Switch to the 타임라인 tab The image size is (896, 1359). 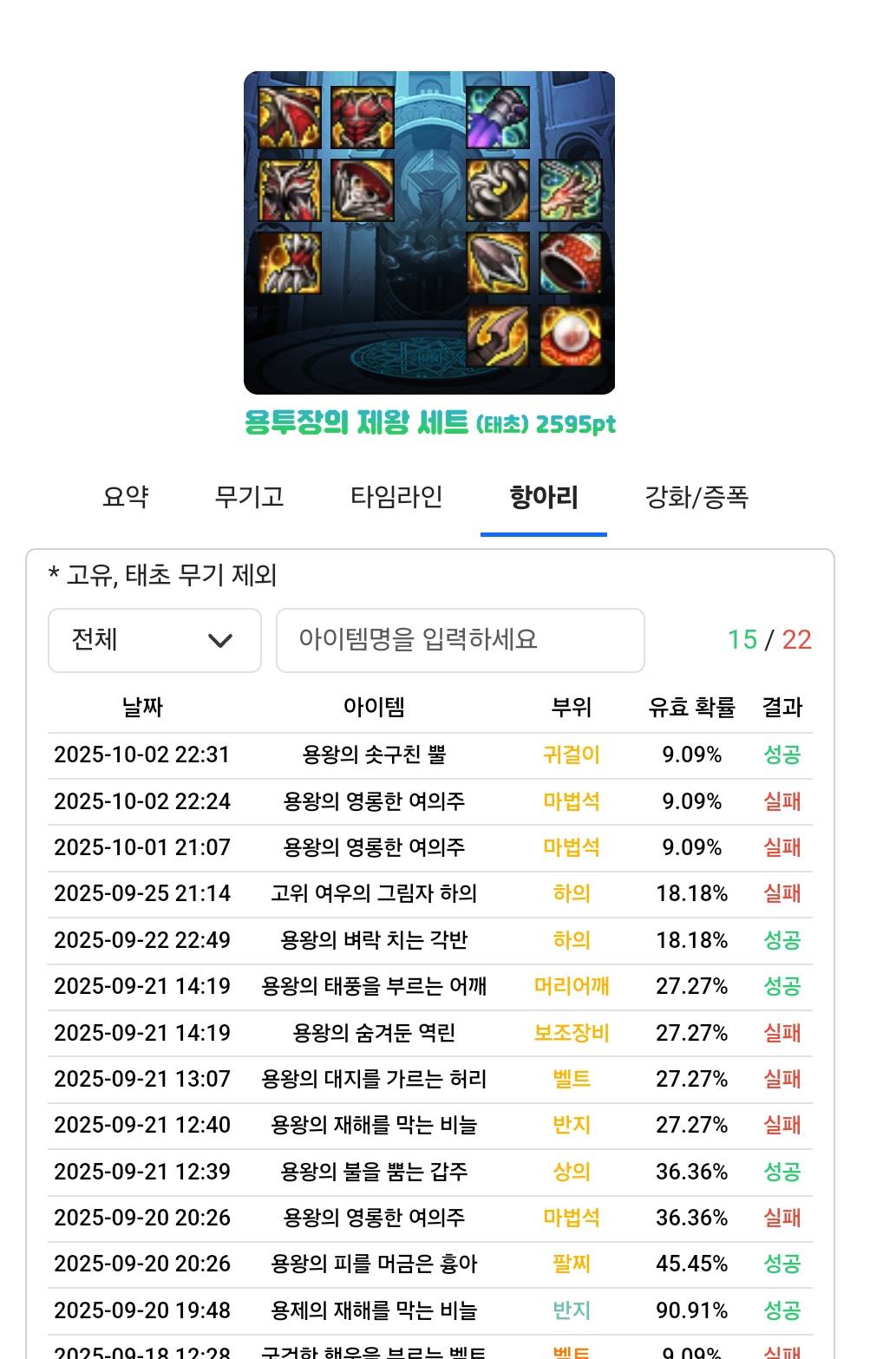396,497
